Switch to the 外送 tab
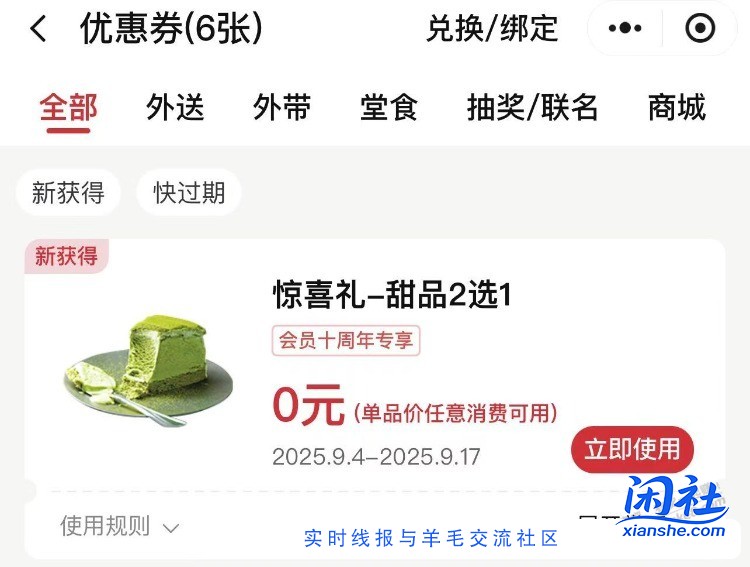750x567 pixels. (175, 108)
